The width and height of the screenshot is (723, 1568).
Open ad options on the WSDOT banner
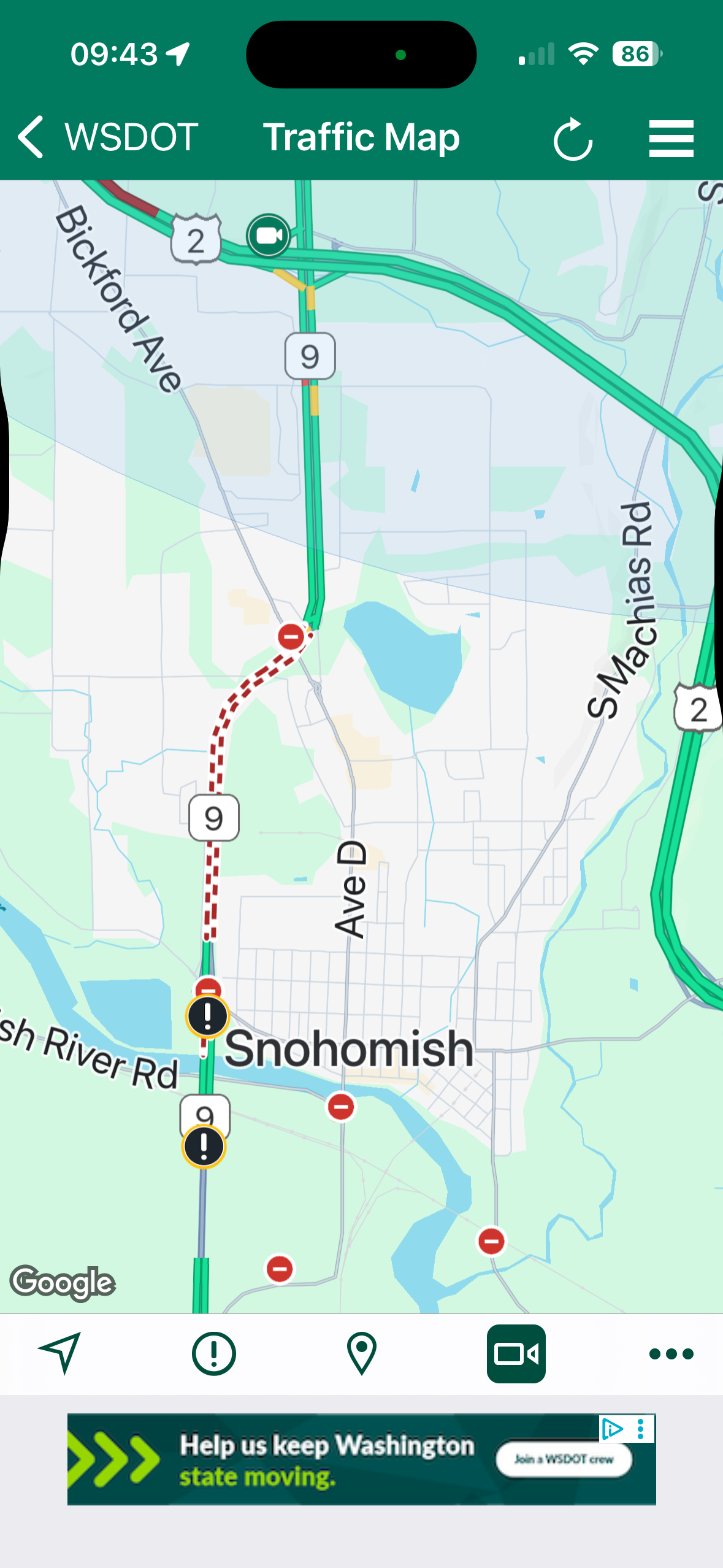coord(641,1429)
